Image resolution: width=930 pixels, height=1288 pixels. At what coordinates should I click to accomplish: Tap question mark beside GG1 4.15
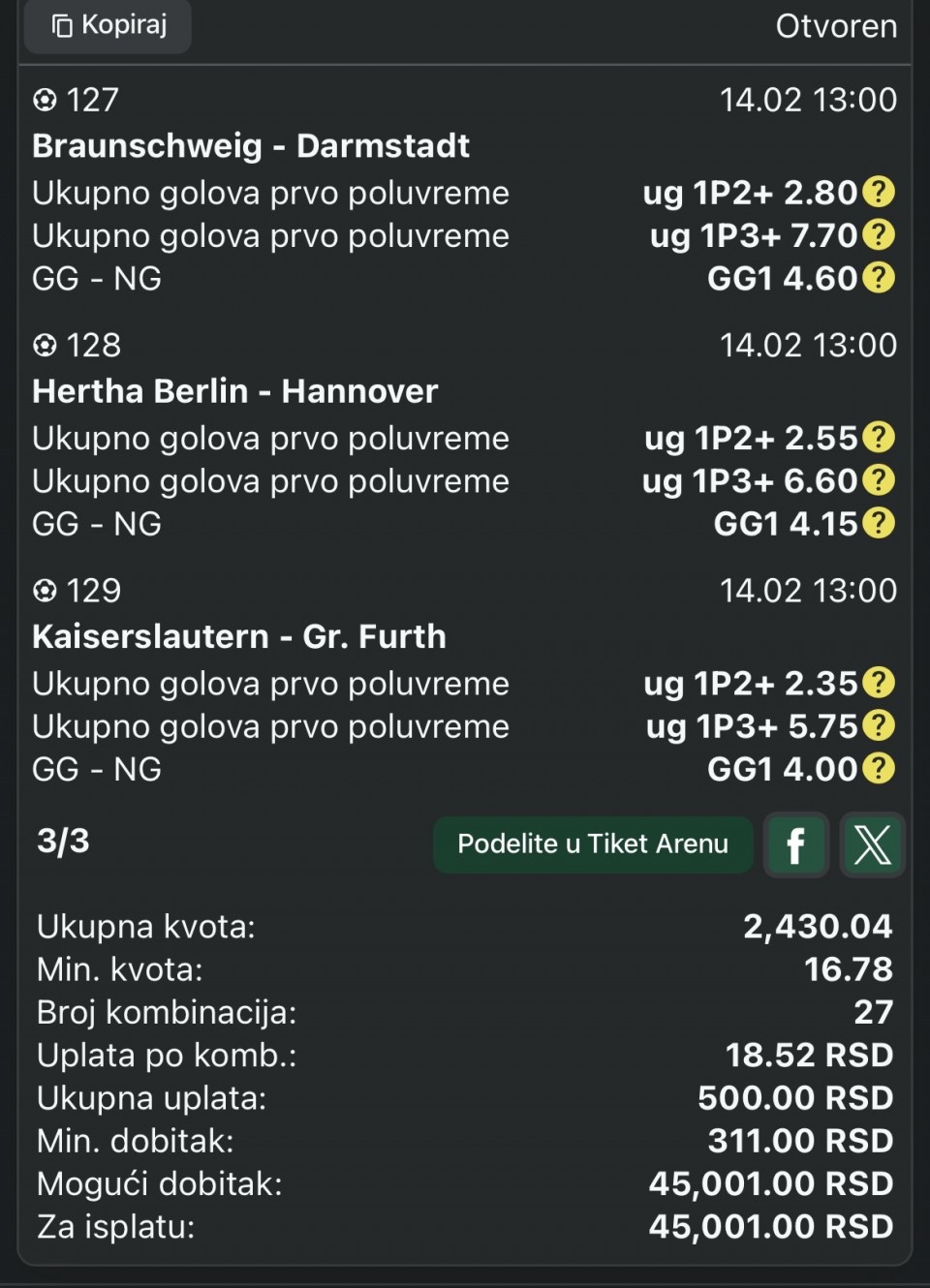tap(878, 523)
